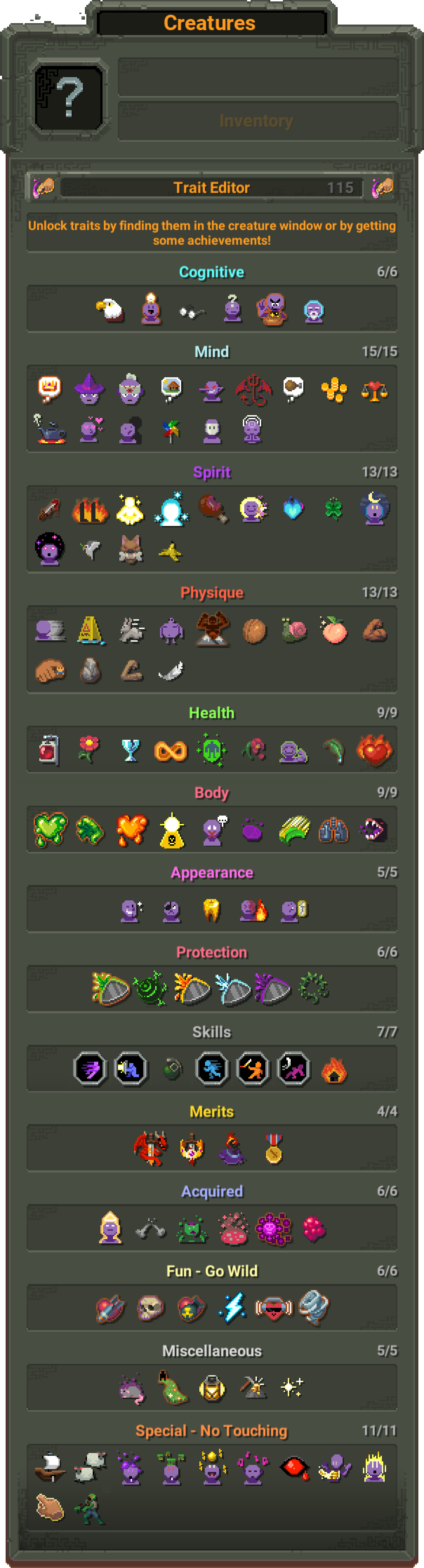Select the four-leaf clover trait in Spirit
424x1568 pixels.
333,509
